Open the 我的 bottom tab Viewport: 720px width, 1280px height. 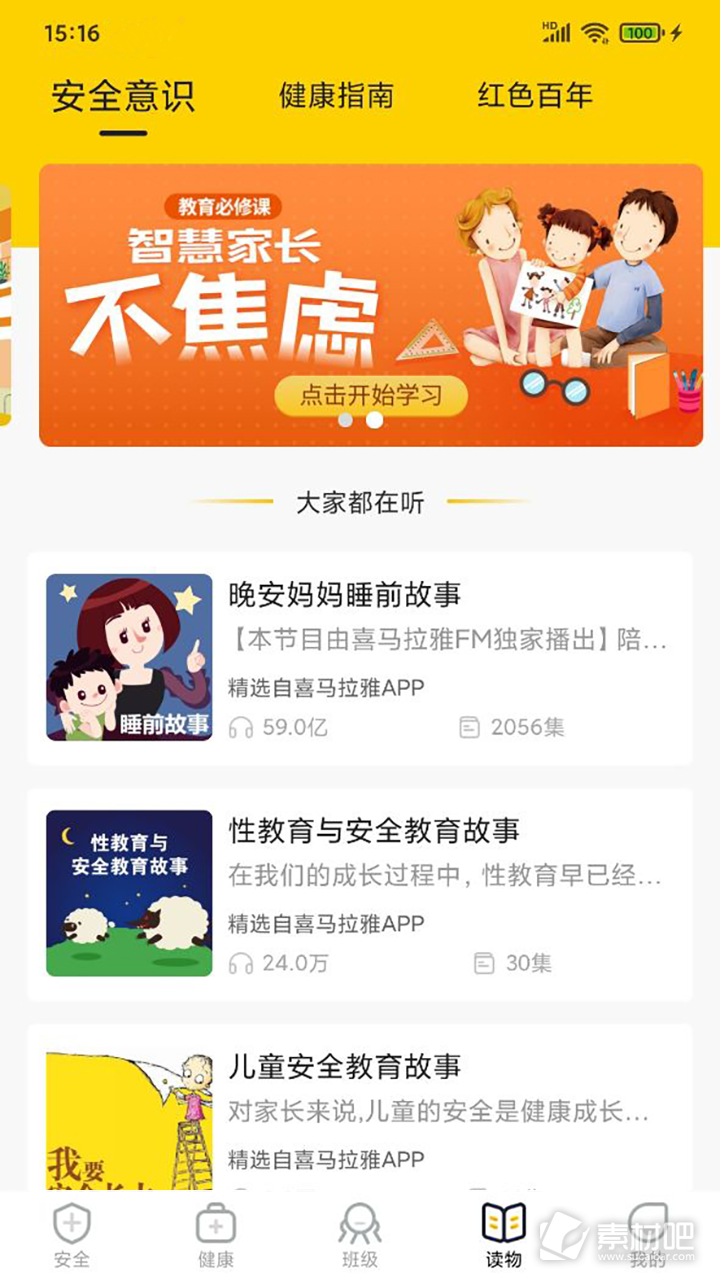point(648,1236)
